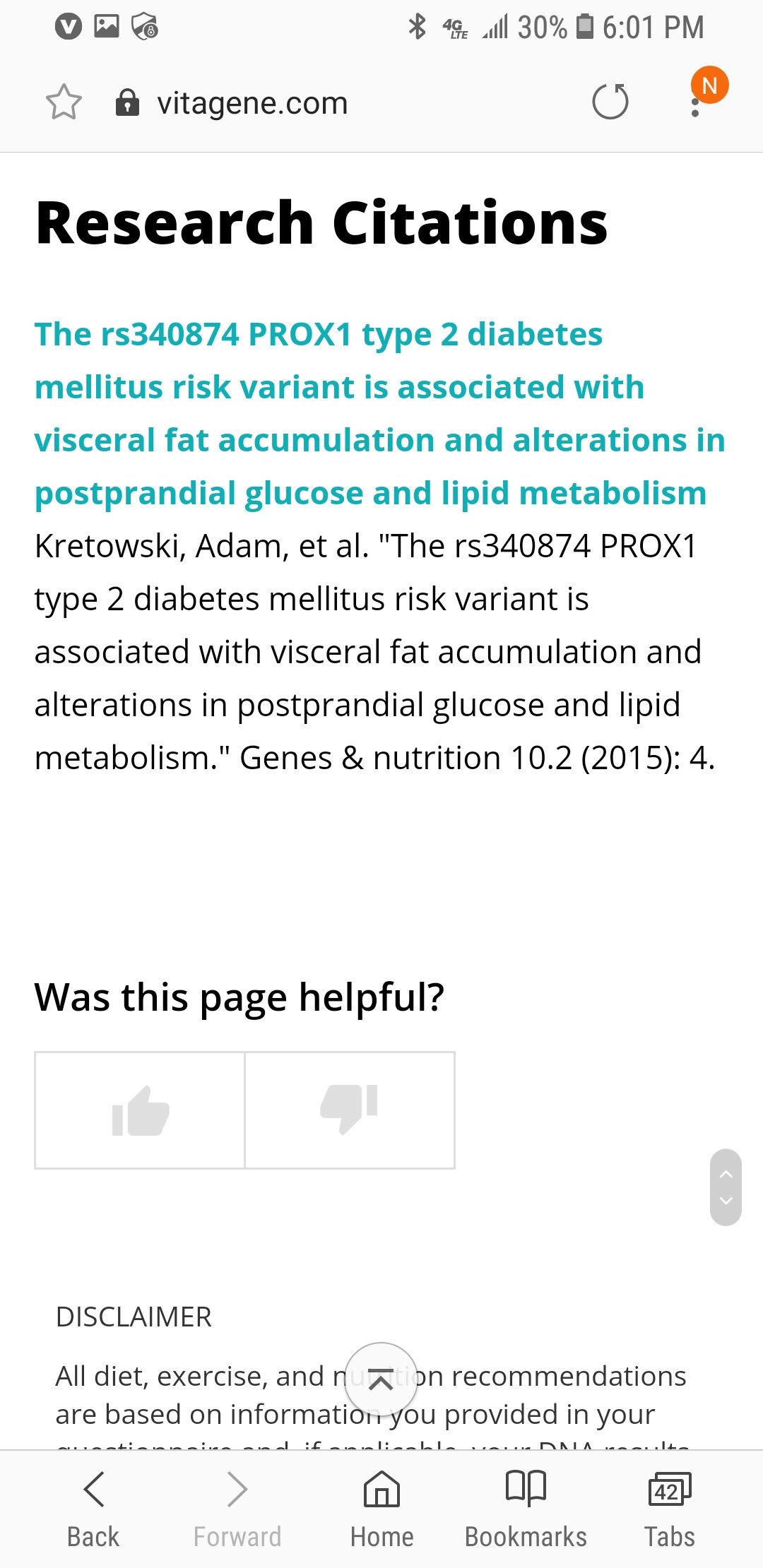Tap the vitagene.com address bar

(x=252, y=103)
